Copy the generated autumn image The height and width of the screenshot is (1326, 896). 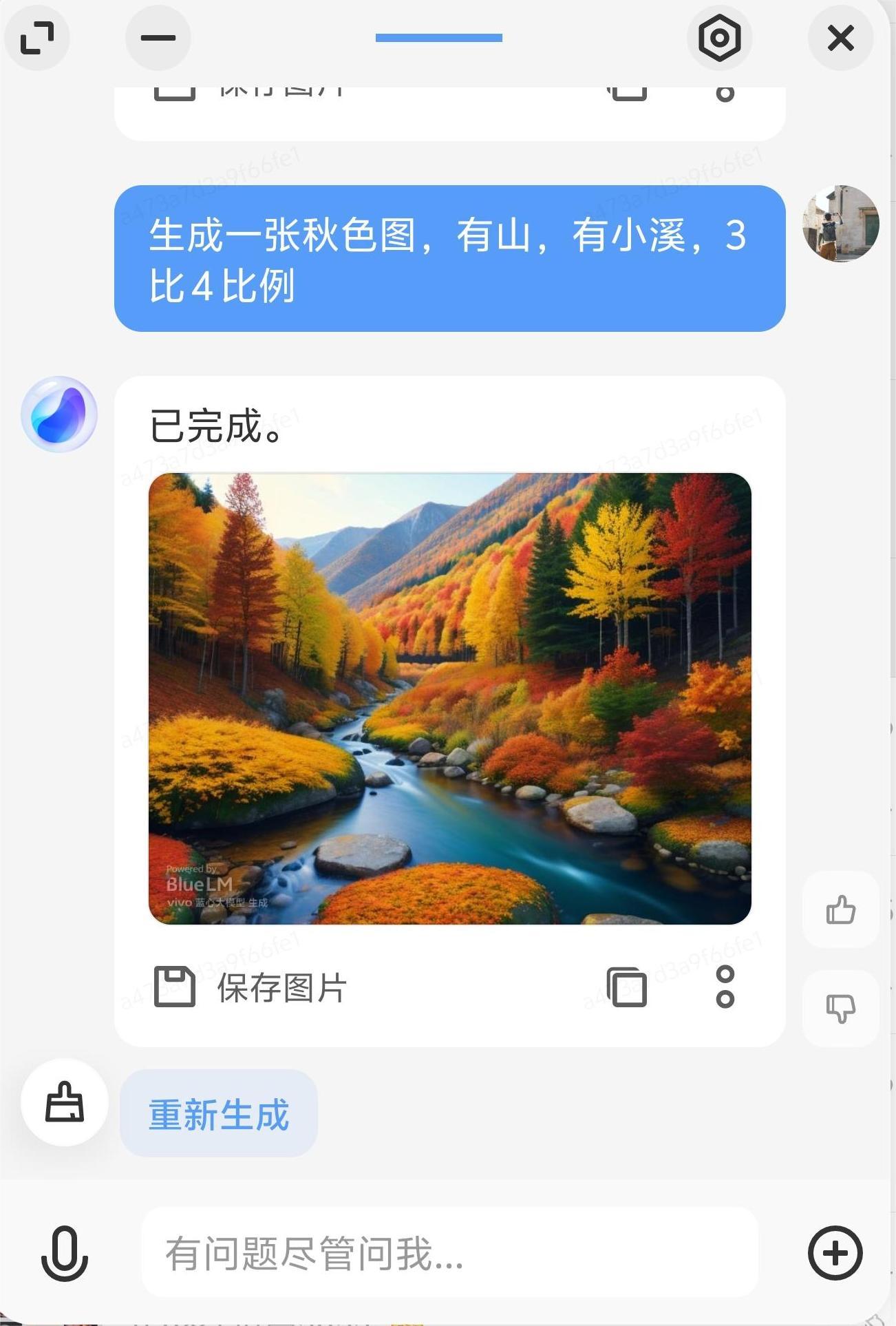627,987
